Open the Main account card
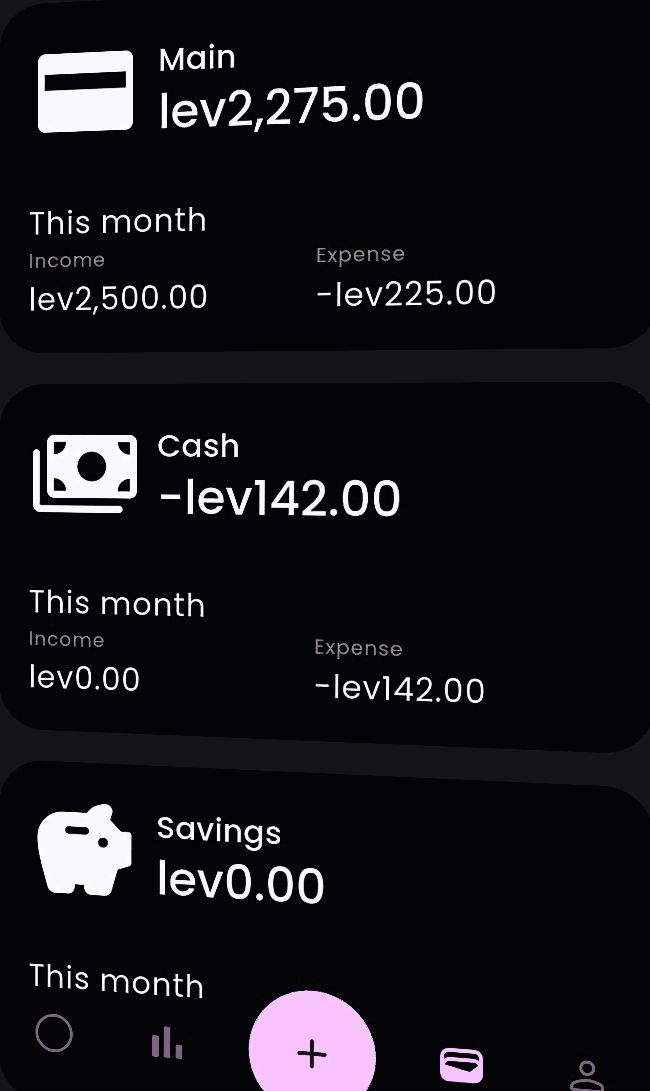Viewport: 650px width, 1091px height. pyautogui.click(x=325, y=174)
